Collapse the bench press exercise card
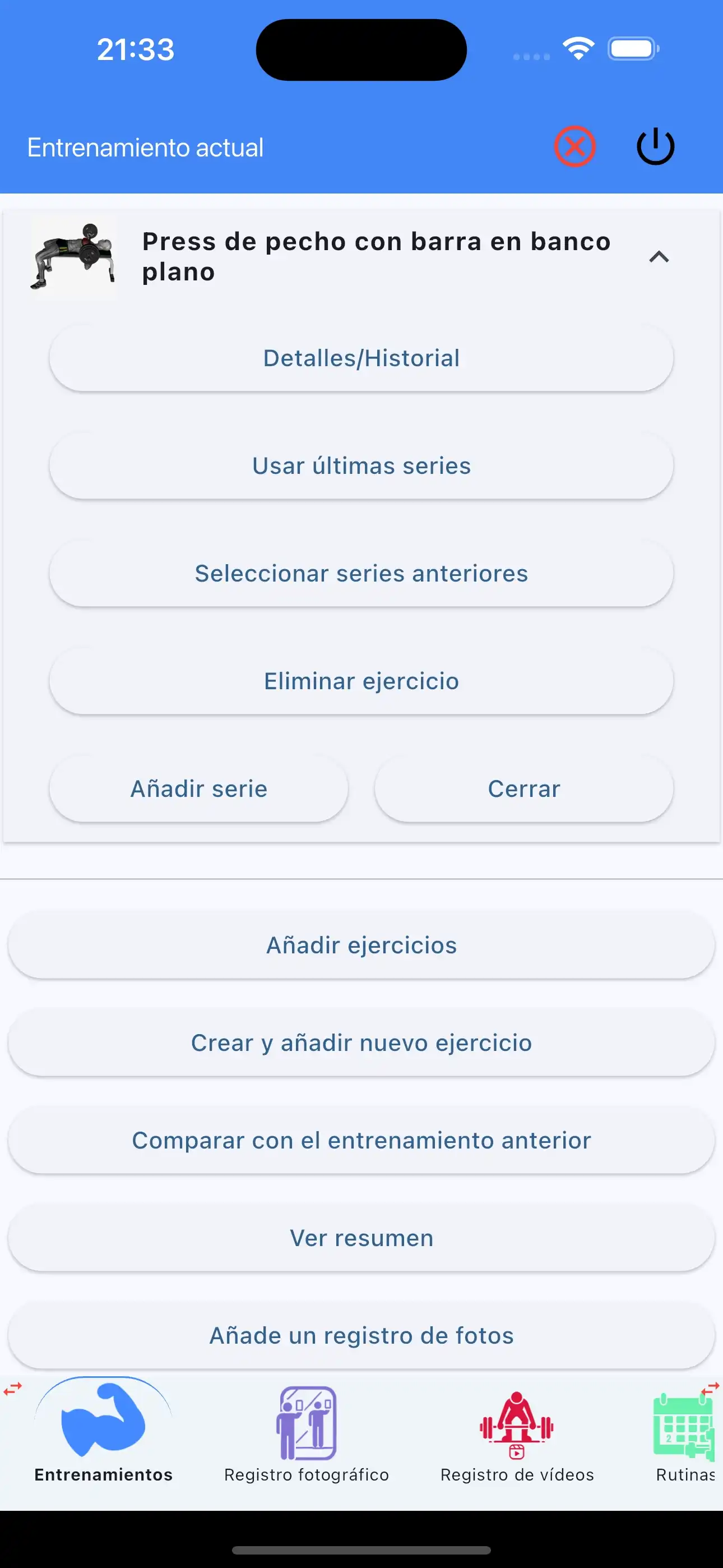Screen dimensions: 723x1568 pos(658,256)
